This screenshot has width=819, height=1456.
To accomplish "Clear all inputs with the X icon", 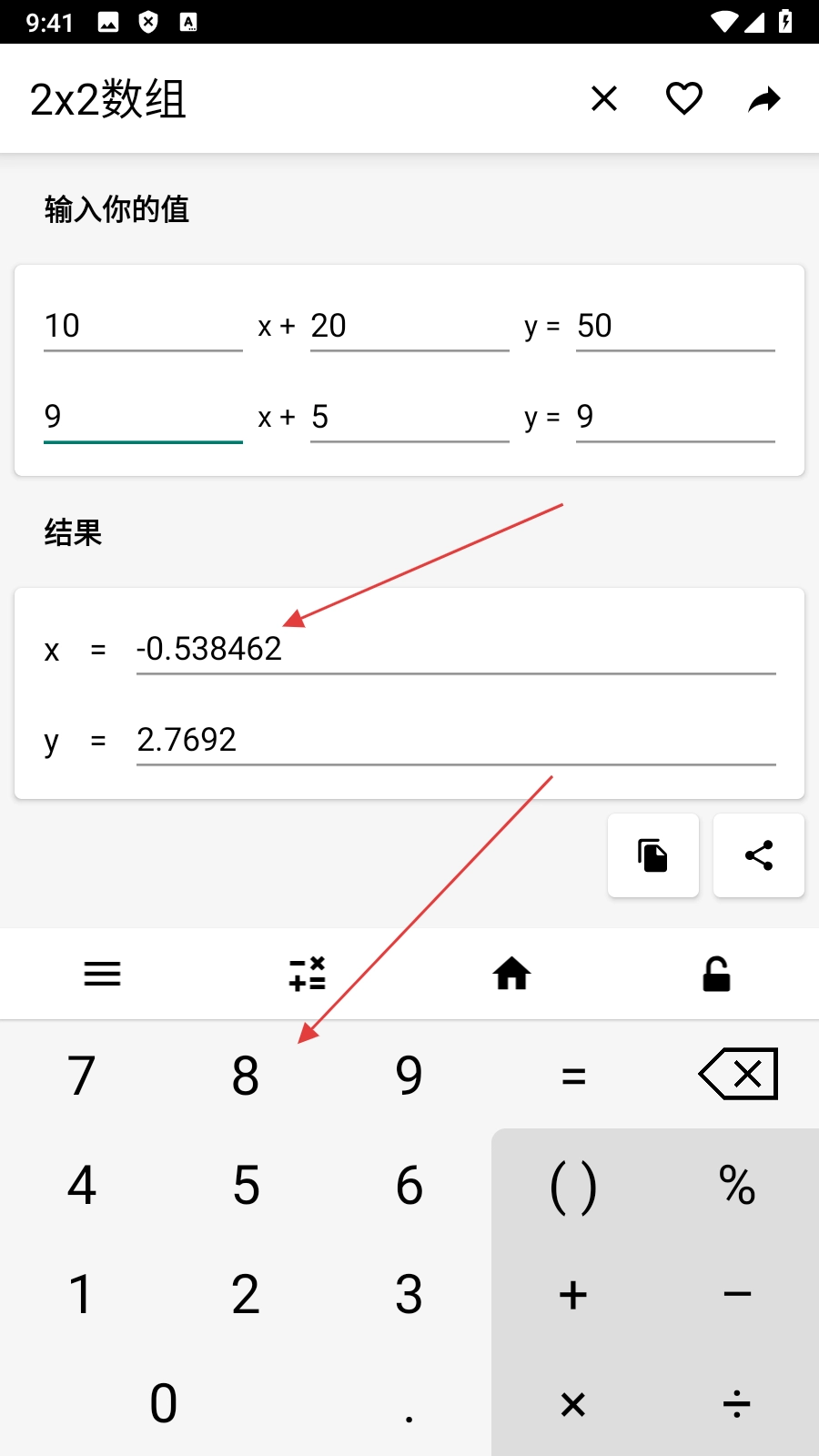I will point(604,98).
